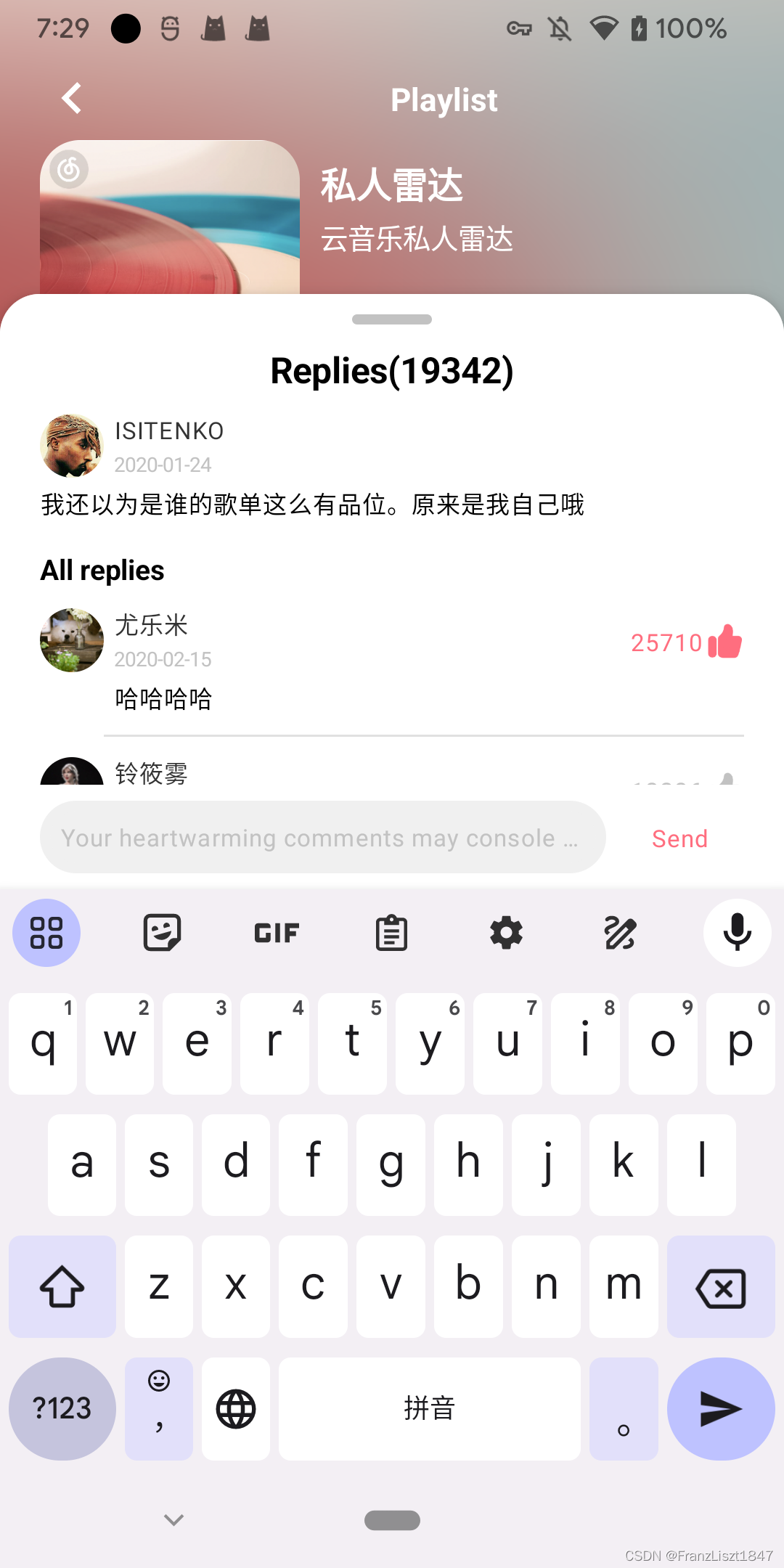Tap the bottom sheet drag handle
Screen dimensions: 784x1568
point(392,319)
